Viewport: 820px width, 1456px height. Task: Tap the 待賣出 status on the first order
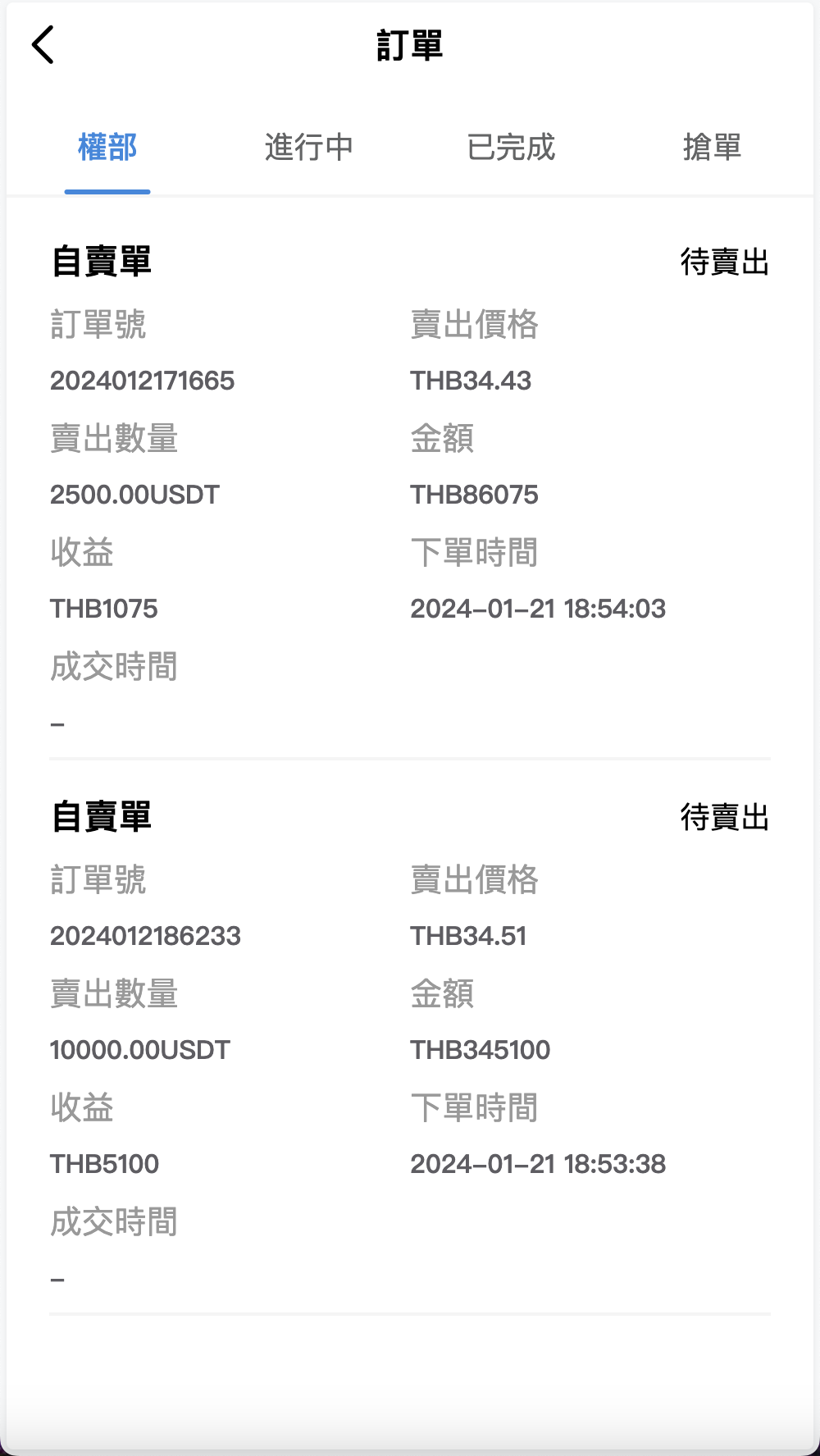[x=724, y=262]
